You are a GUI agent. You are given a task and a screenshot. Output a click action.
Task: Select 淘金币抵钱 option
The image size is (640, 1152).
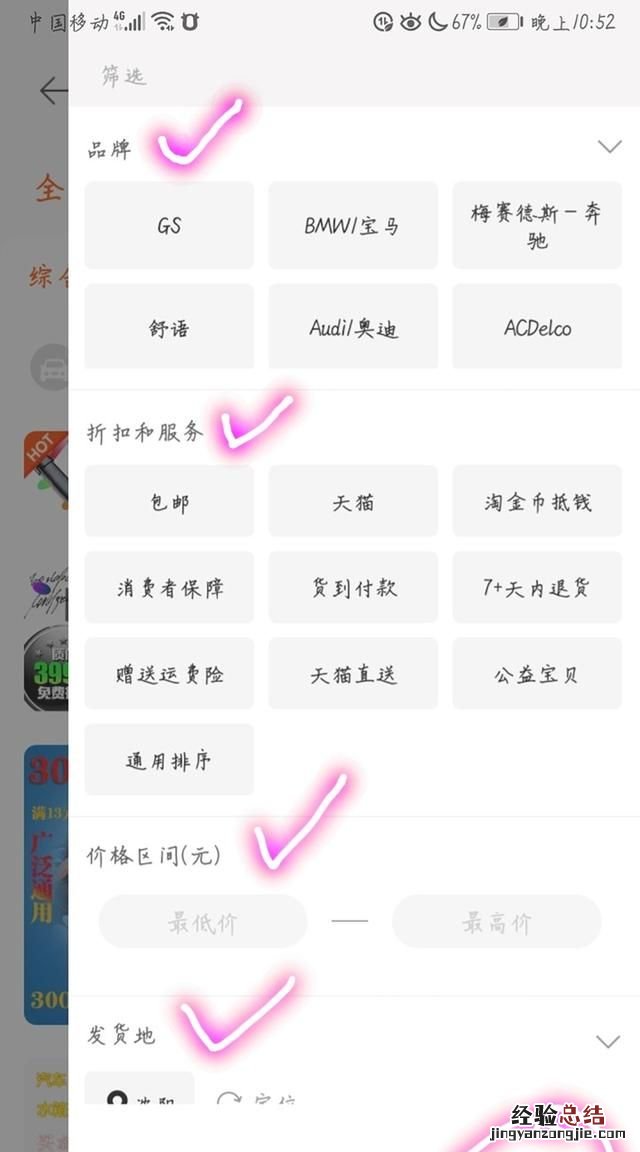pos(537,502)
